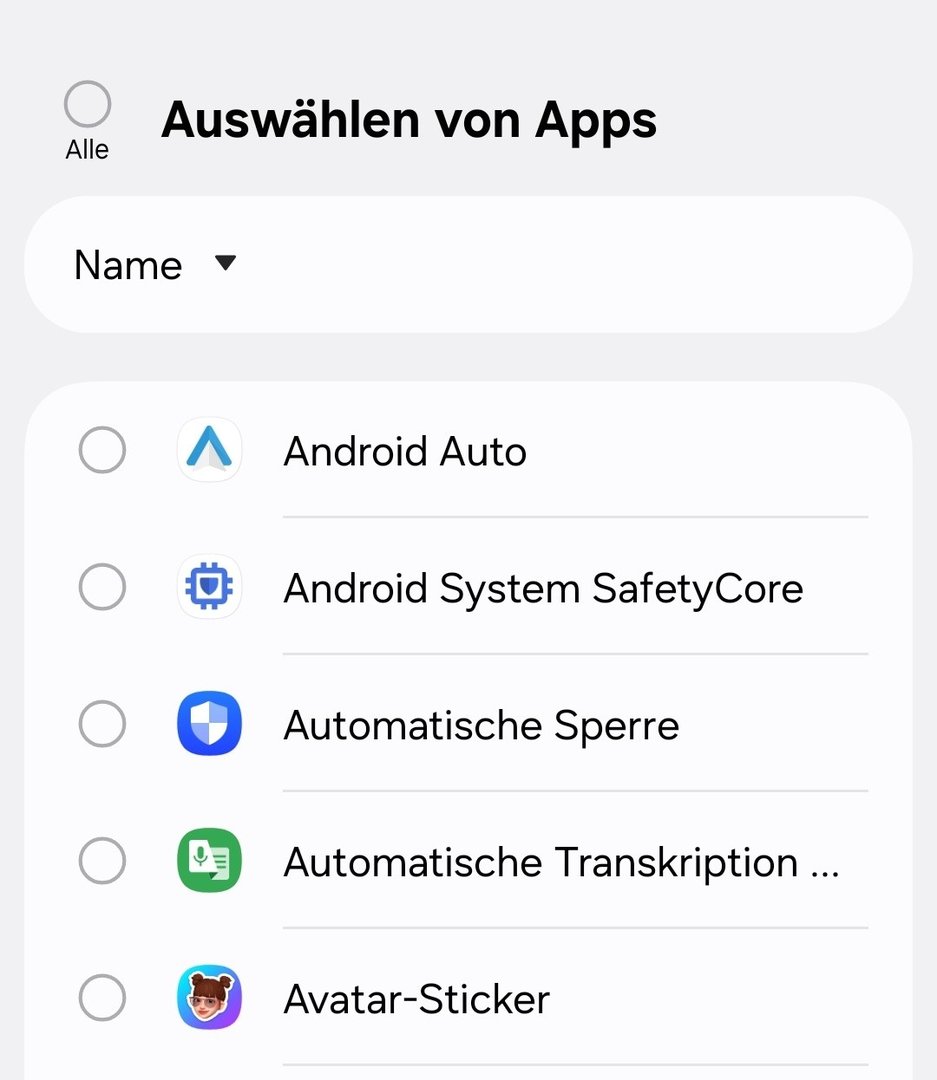Choose Avatar-Sticker from the list
Image resolution: width=937 pixels, height=1080 pixels.
(102, 998)
